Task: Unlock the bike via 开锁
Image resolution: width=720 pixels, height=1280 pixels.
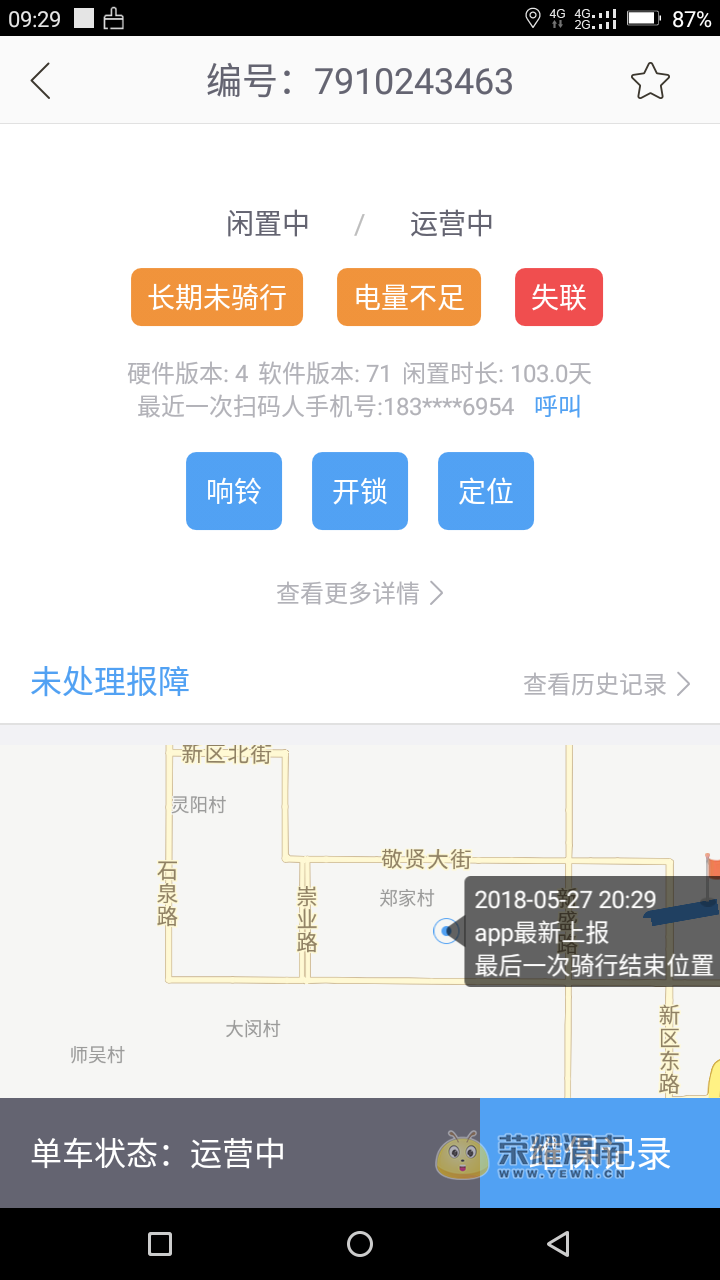Action: click(x=360, y=491)
